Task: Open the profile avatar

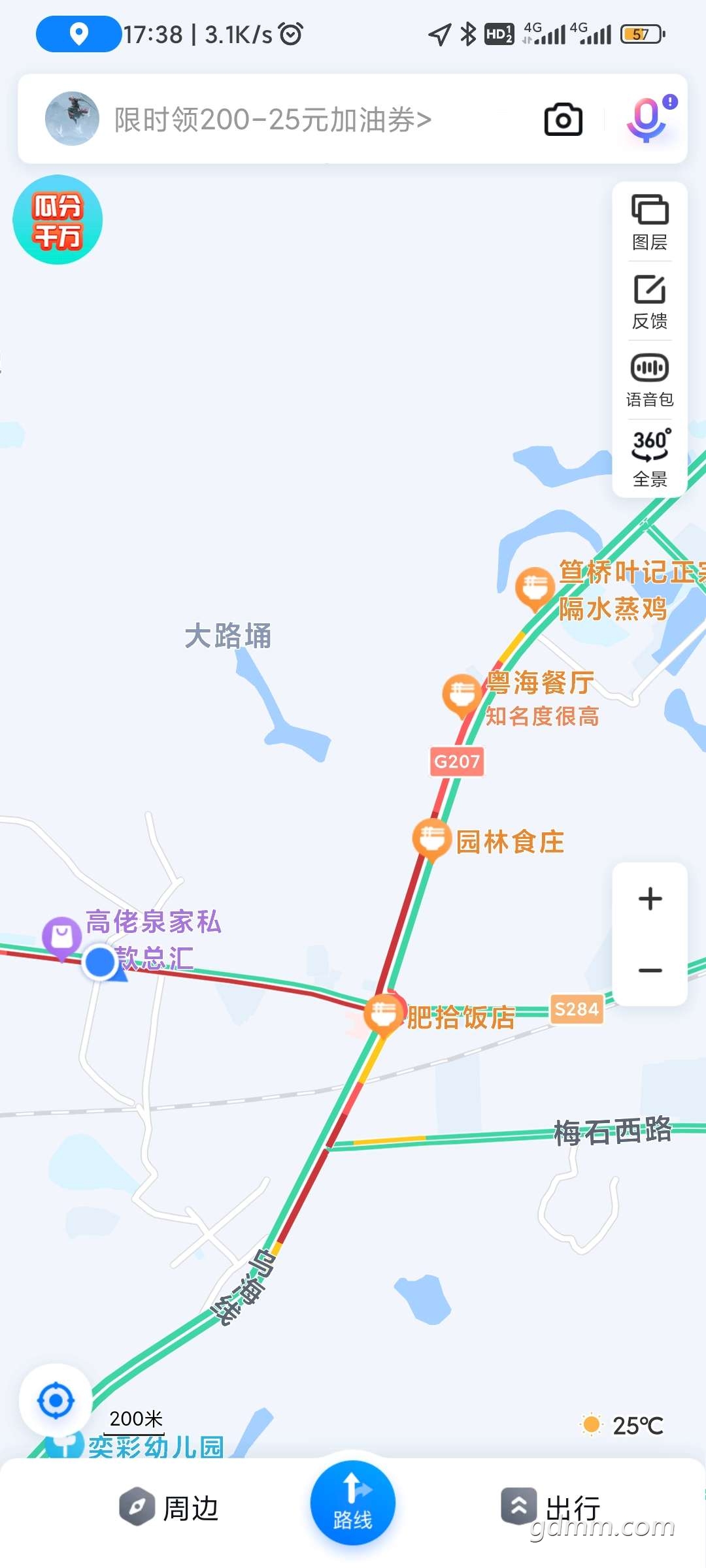Action: 72,119
